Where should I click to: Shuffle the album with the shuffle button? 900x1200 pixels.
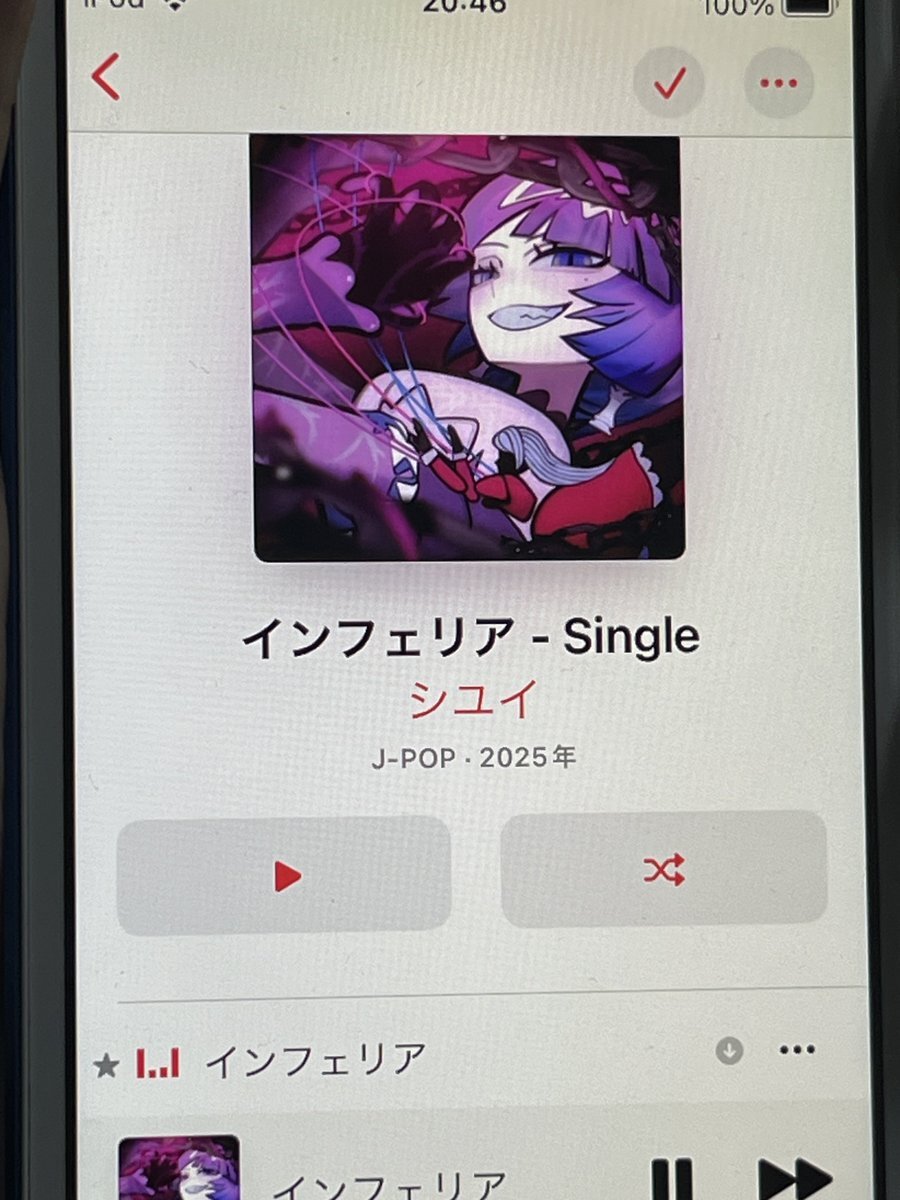pos(664,869)
